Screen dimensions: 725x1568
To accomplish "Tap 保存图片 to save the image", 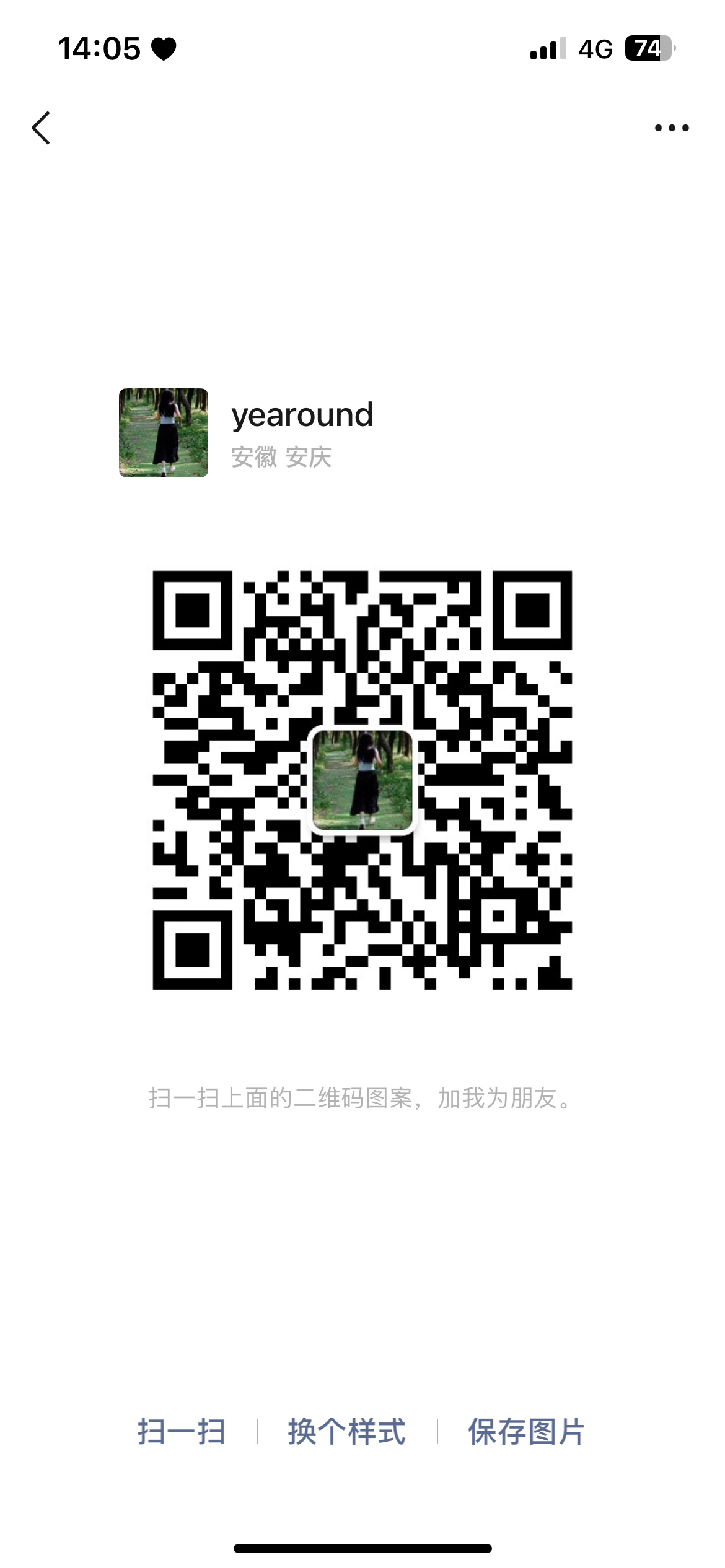I will coord(526,1432).
